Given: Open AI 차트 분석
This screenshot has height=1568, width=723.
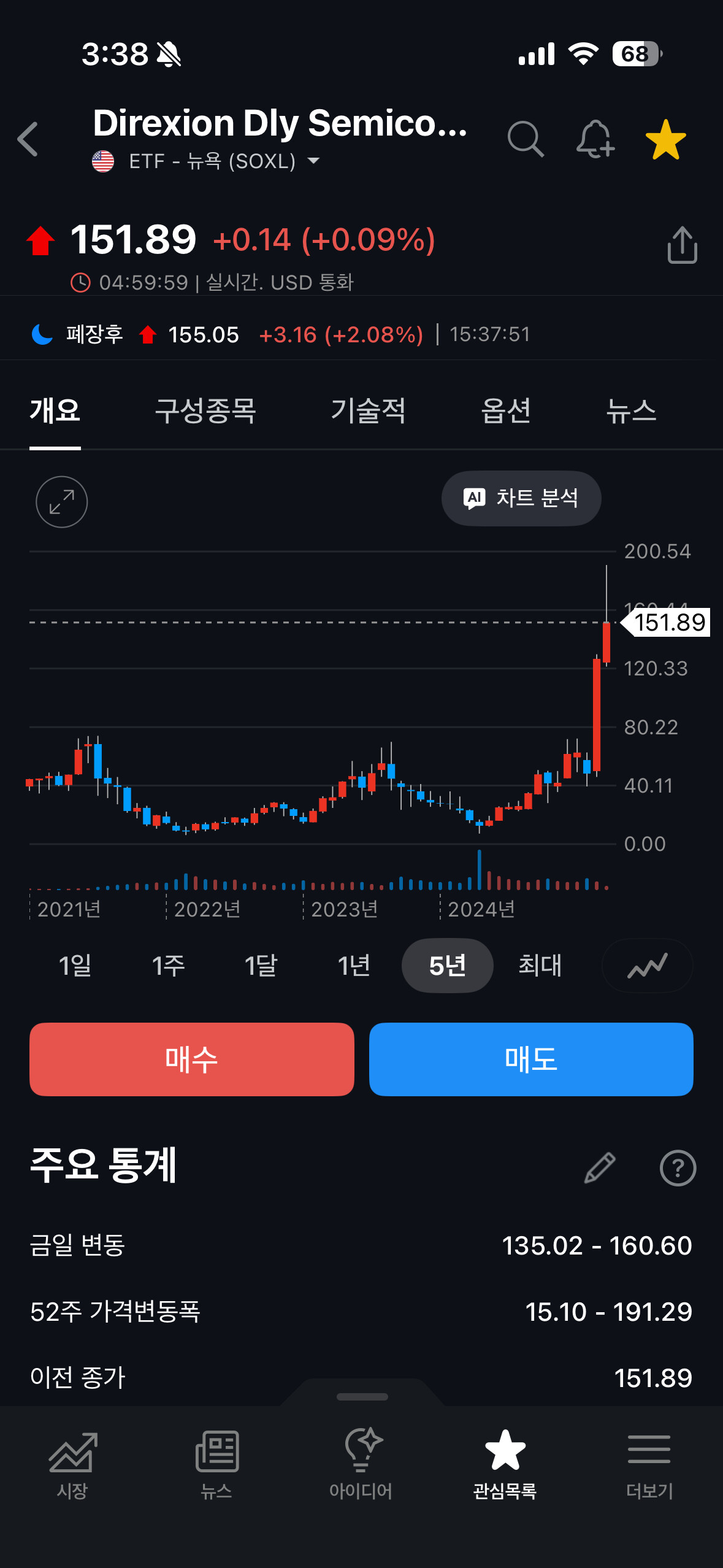Looking at the screenshot, I should pos(521,498).
